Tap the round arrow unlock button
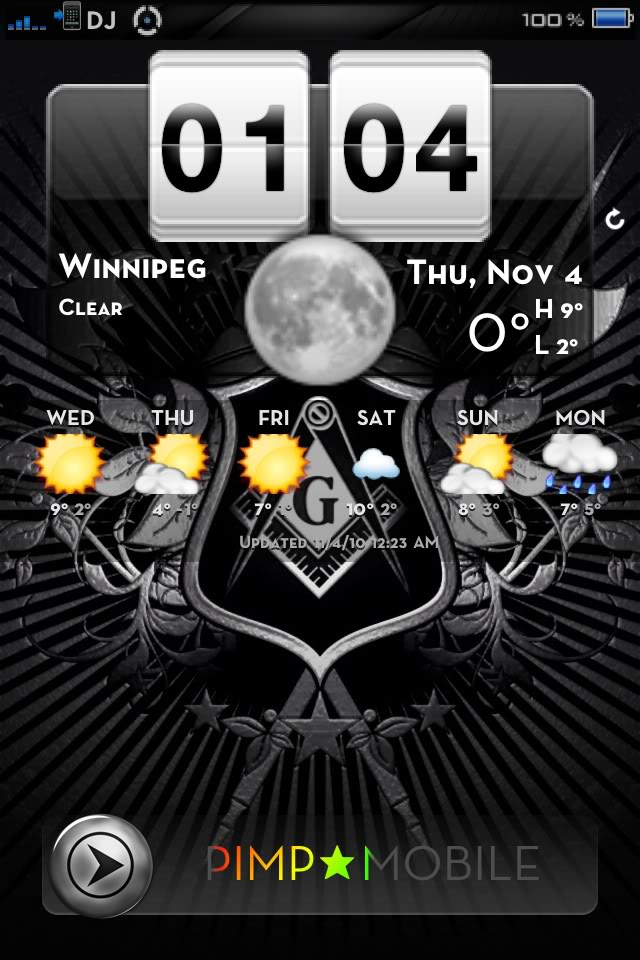 [x=102, y=865]
